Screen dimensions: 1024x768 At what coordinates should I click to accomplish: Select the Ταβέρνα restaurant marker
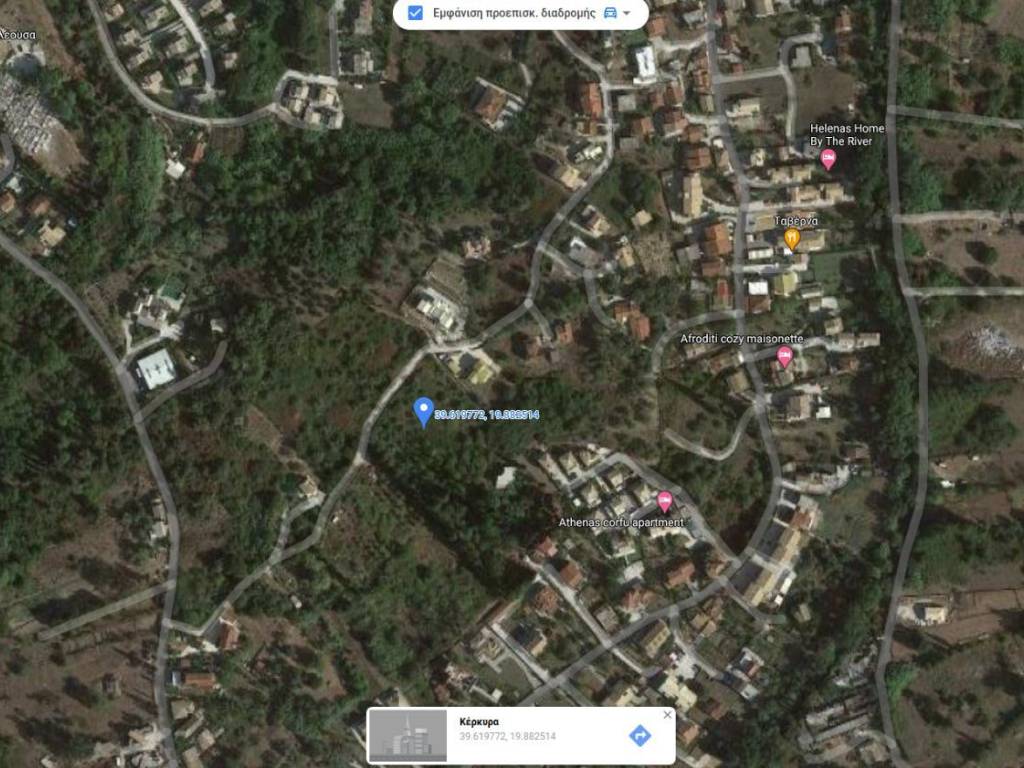pyautogui.click(x=791, y=238)
